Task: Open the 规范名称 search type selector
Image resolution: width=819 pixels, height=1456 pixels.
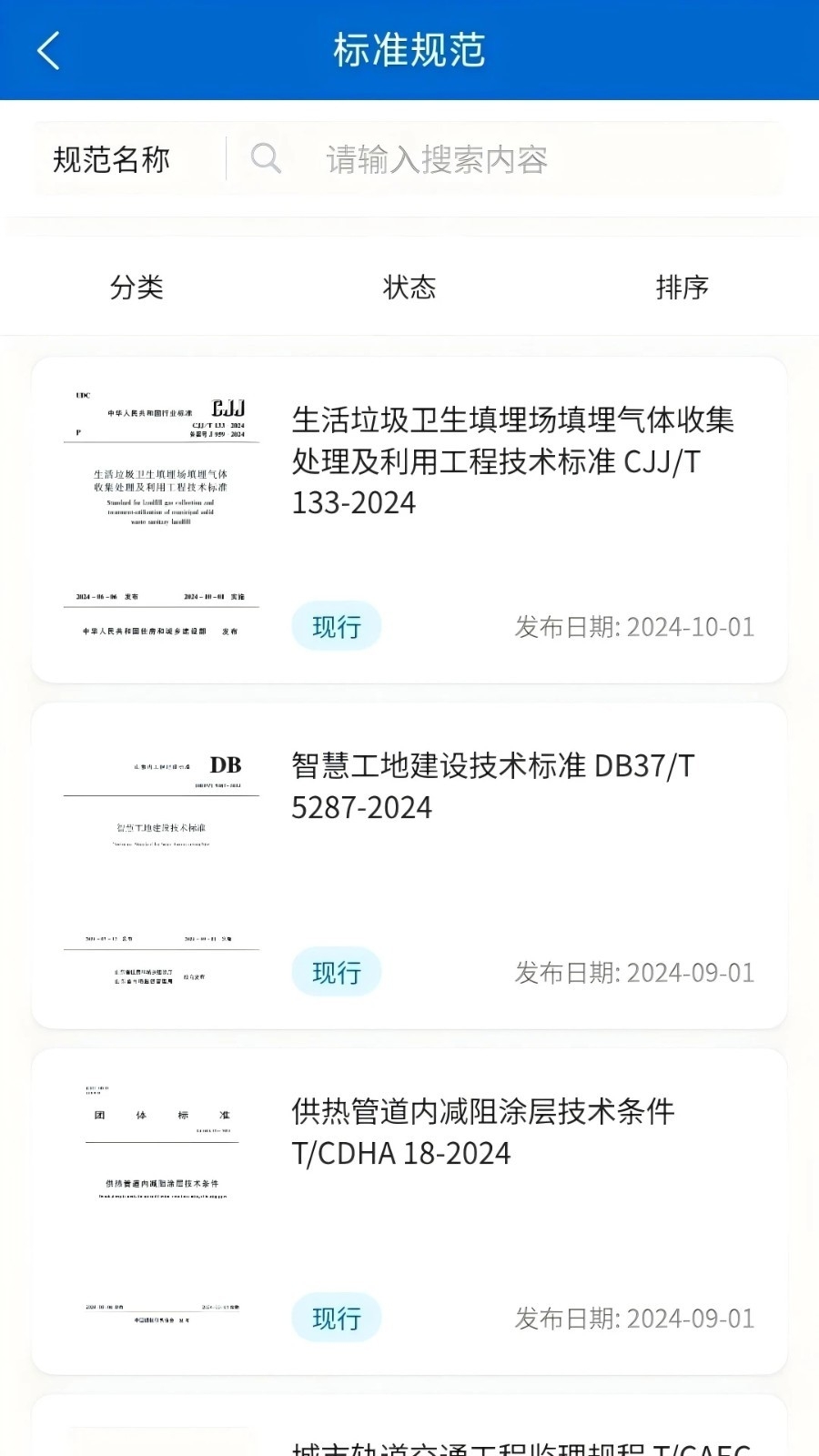Action: click(111, 159)
